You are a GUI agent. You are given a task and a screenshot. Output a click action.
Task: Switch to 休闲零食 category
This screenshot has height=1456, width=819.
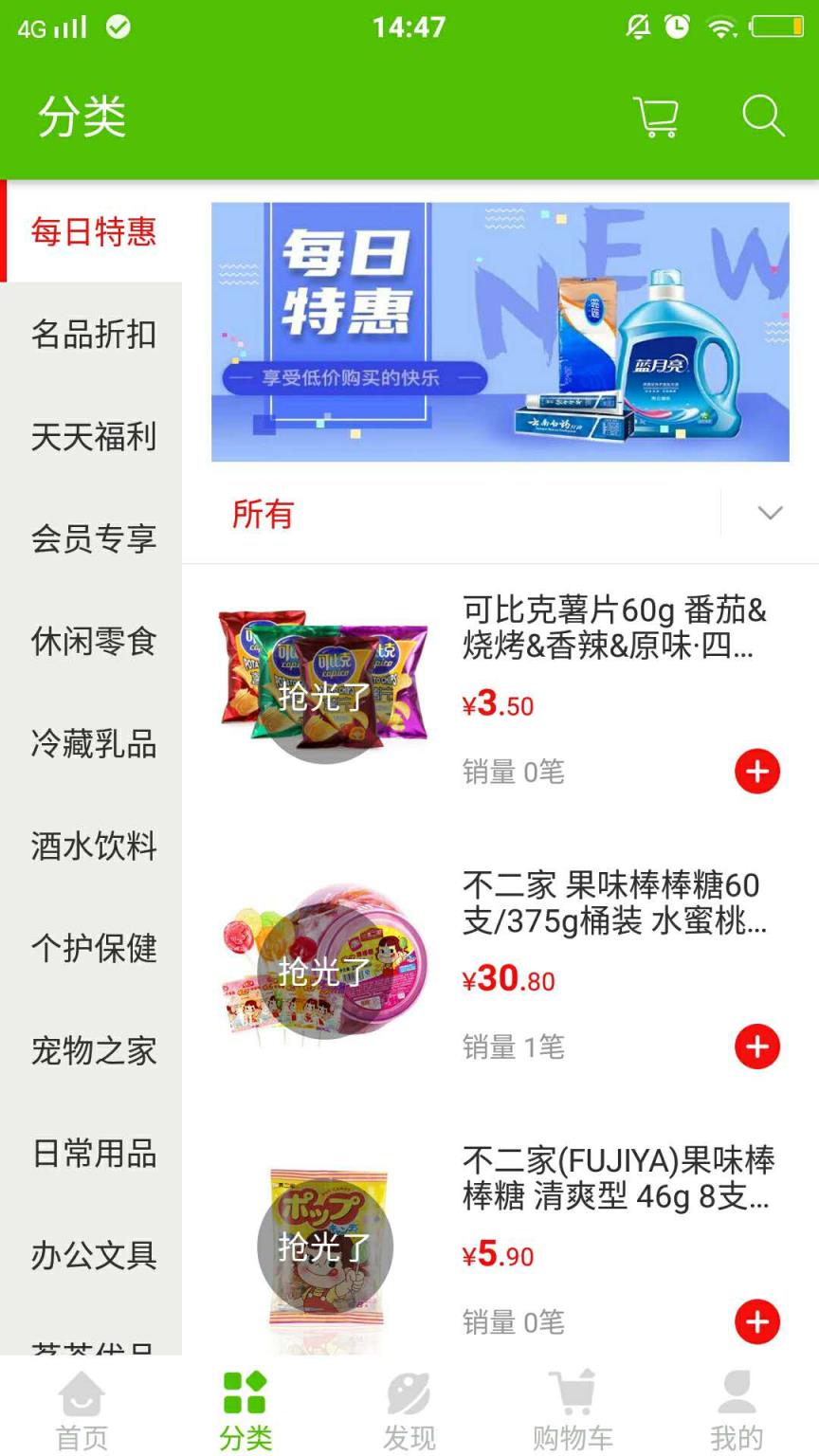tap(93, 642)
